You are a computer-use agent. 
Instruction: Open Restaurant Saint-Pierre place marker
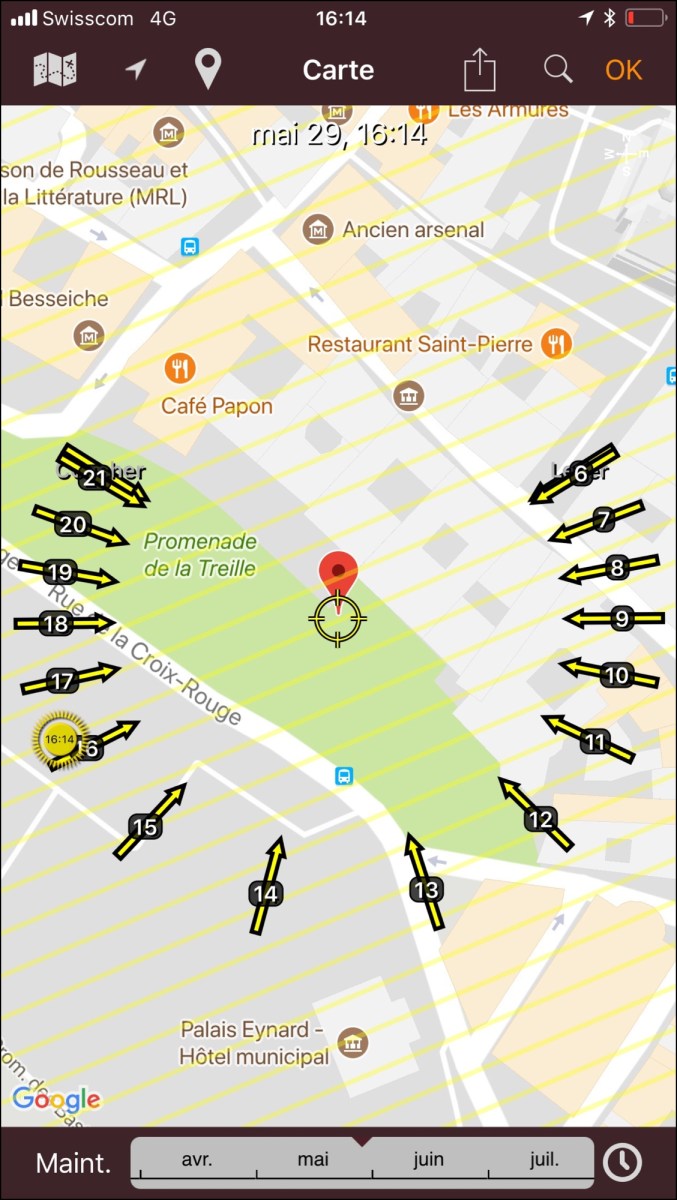coord(556,345)
